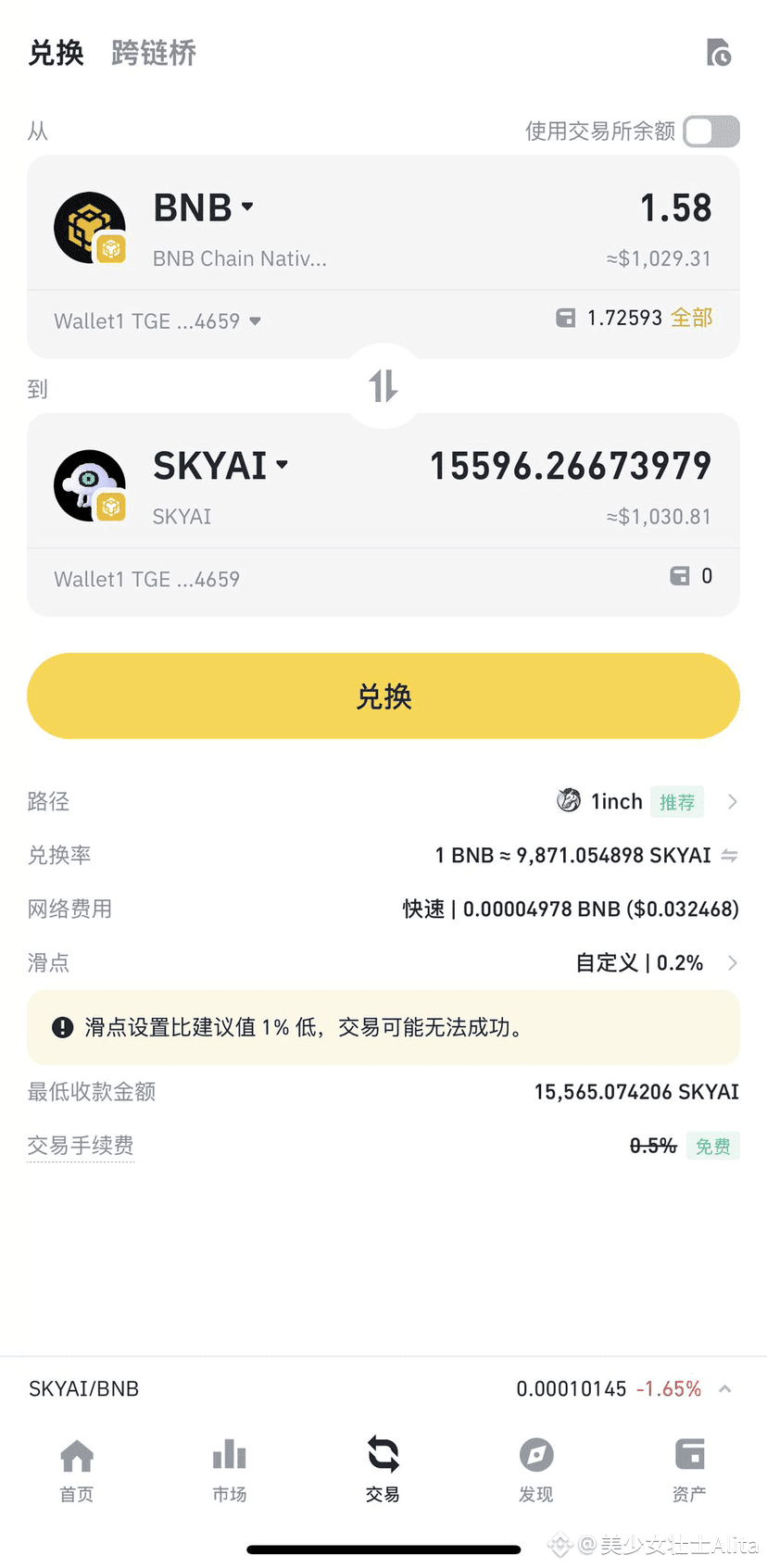Screen dimensions: 767x1568
Task: View 交易手续费 fee details
Action: [x=81, y=1147]
